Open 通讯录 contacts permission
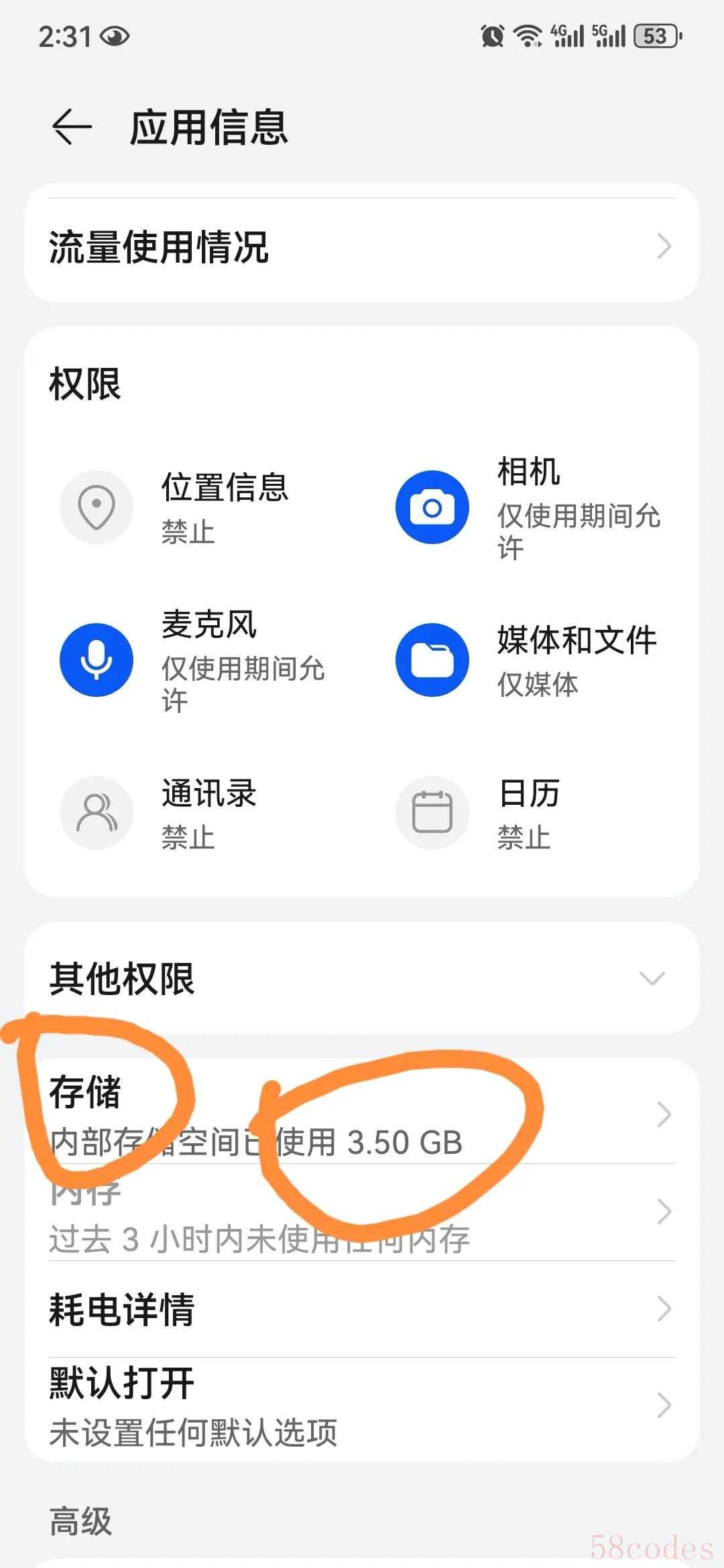The width and height of the screenshot is (724, 1568). pos(194,813)
